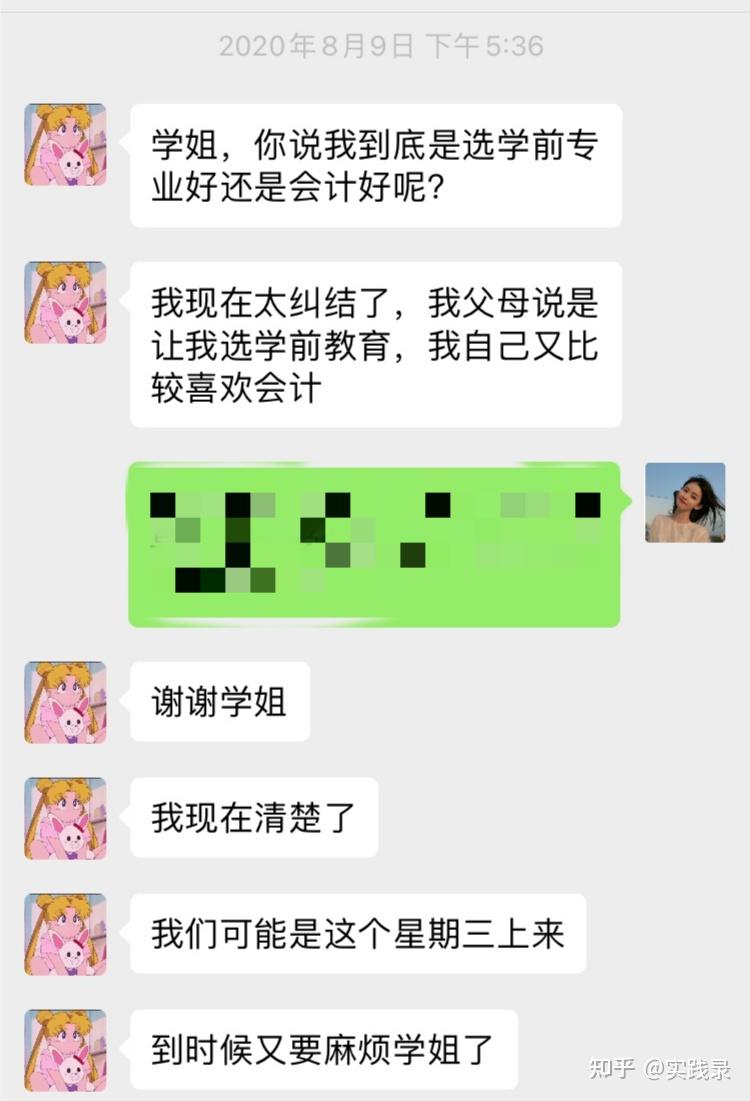Screen dimensions: 750x1101
Task: Open sender's avatar beside "谢谢学姐" message
Action: click(x=65, y=702)
